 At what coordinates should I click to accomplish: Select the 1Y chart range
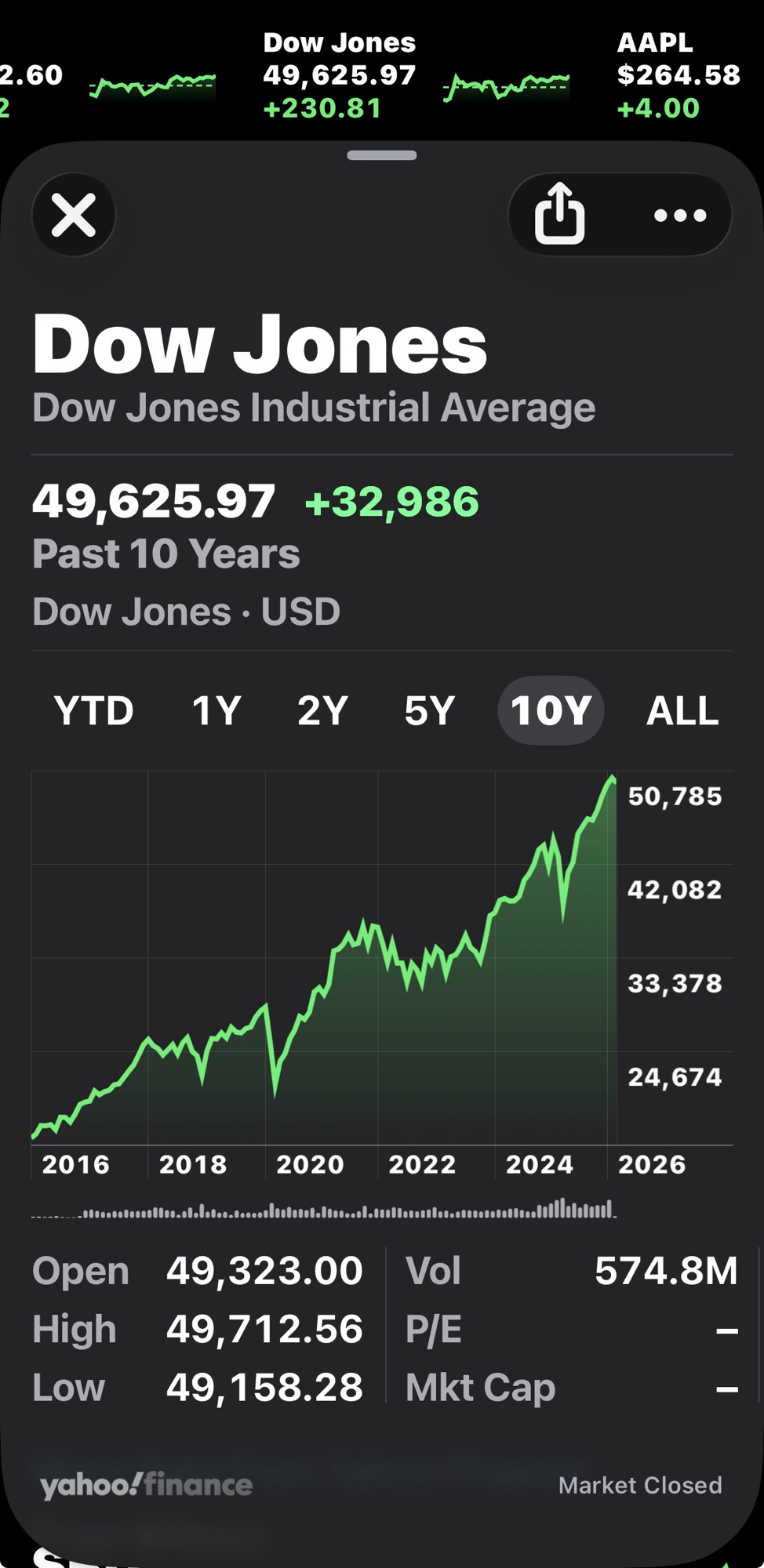coord(216,711)
